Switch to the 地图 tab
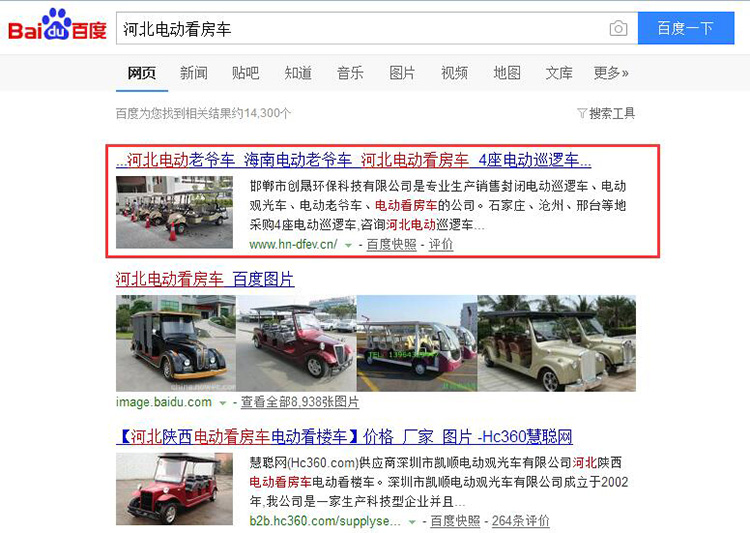 [507, 73]
